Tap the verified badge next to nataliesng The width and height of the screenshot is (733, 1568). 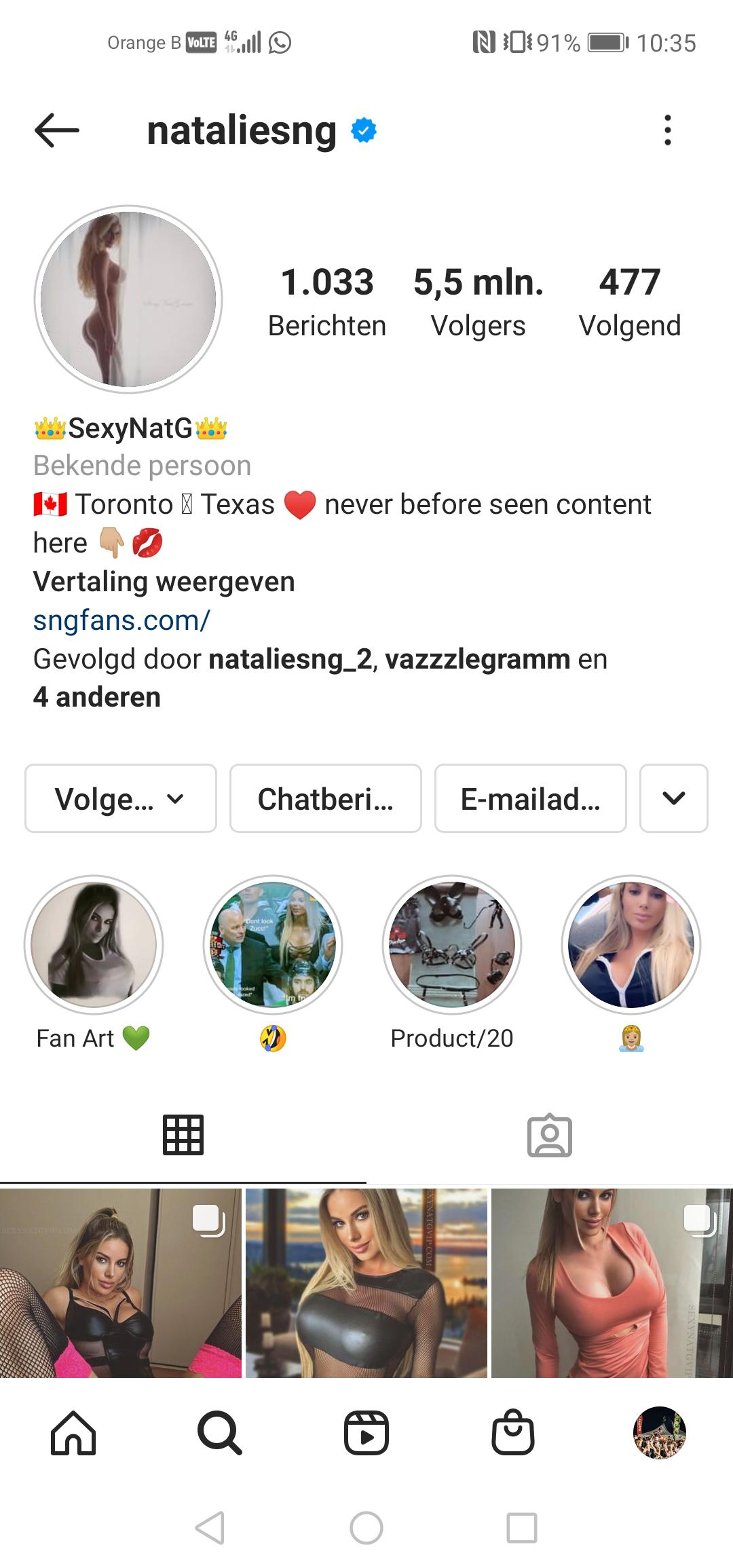coord(362,130)
